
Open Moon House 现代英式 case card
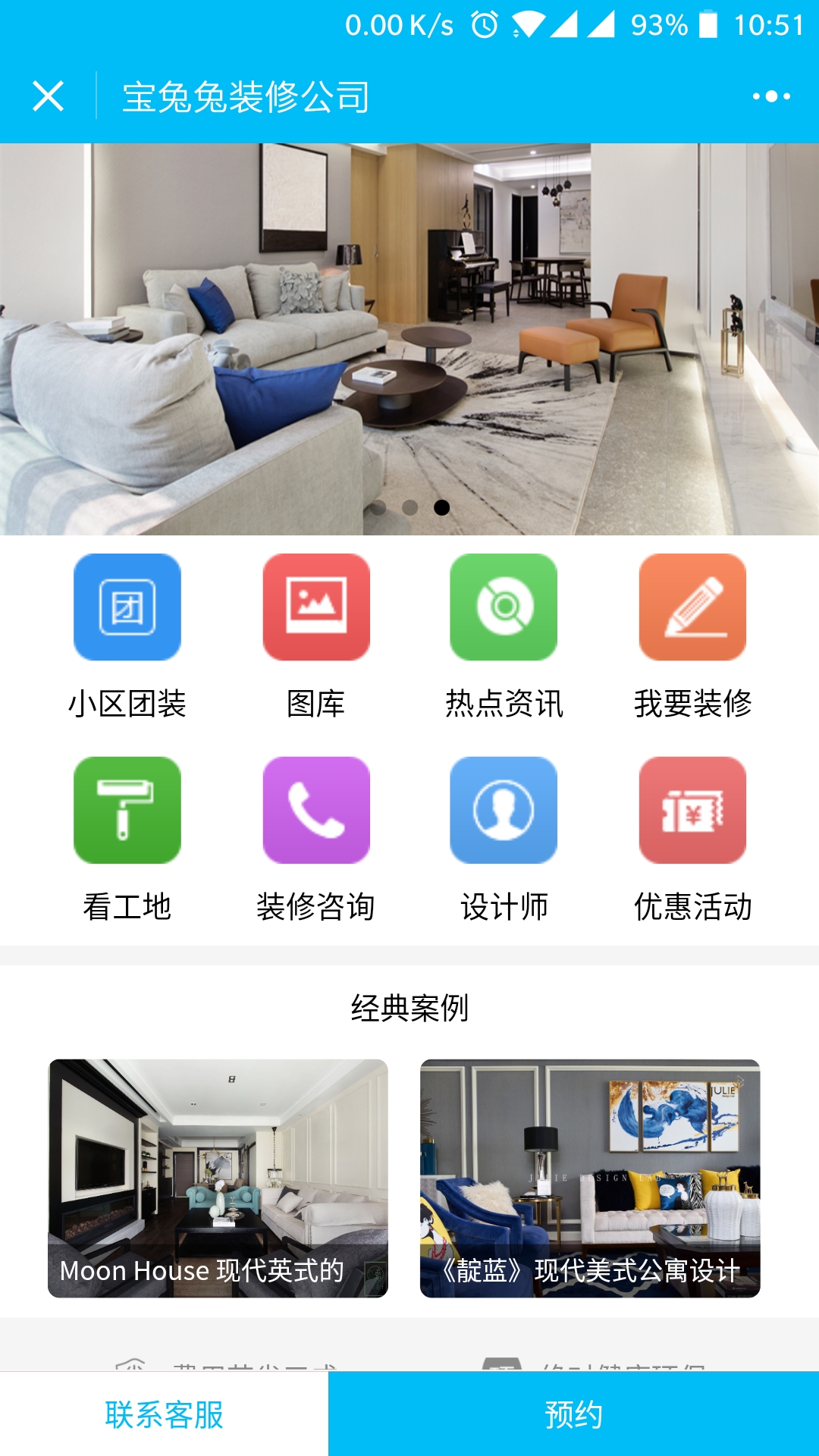pyautogui.click(x=218, y=1178)
